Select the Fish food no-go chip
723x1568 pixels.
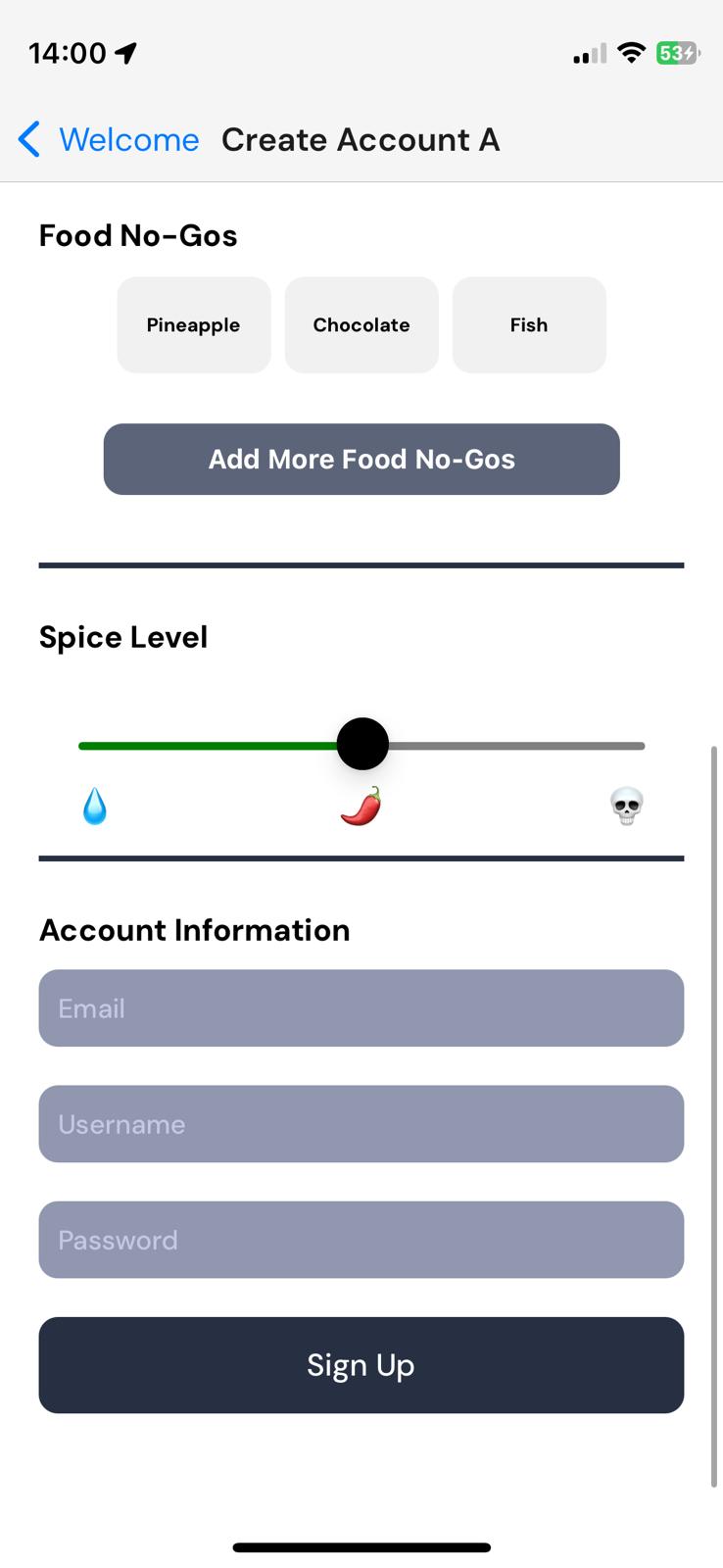coord(529,325)
